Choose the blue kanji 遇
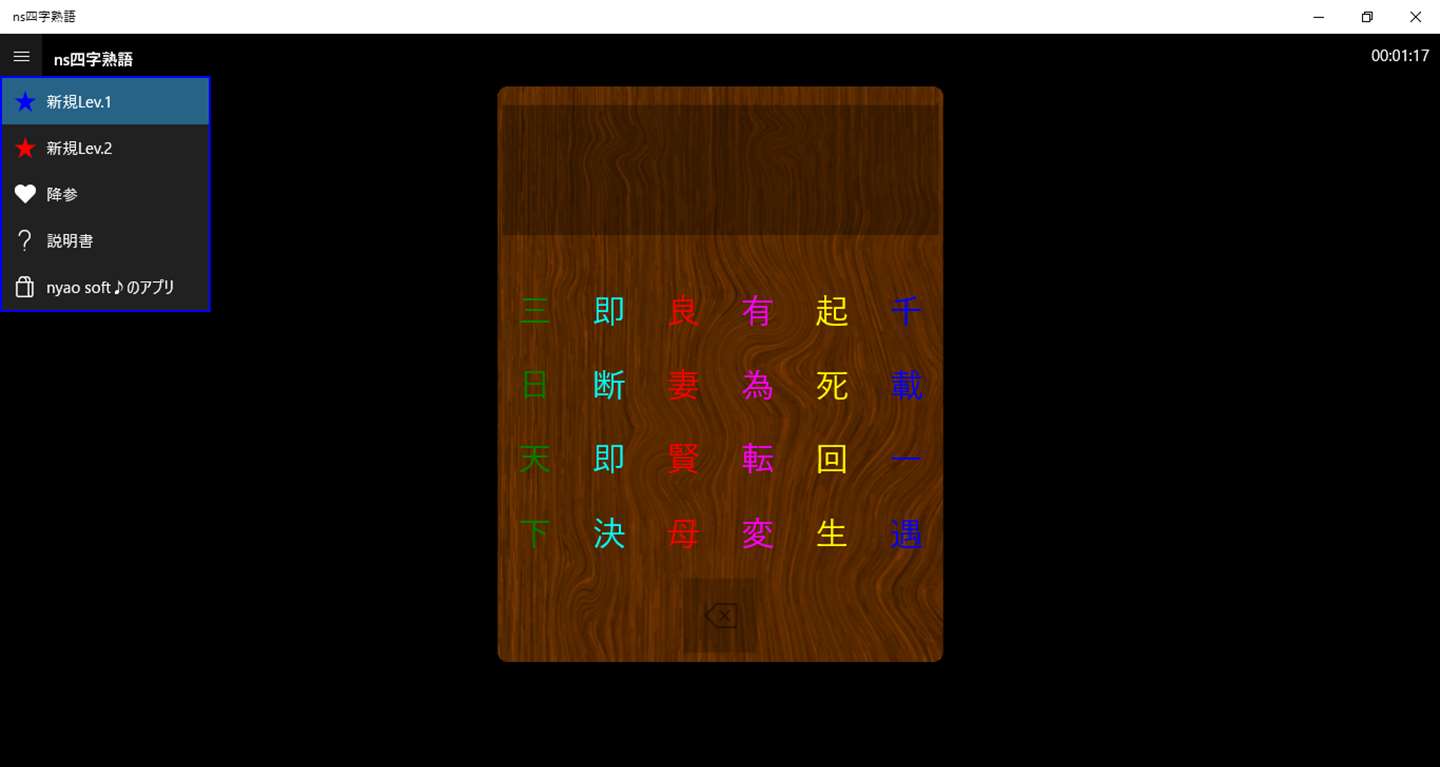Viewport: 1440px width, 767px height. point(906,534)
